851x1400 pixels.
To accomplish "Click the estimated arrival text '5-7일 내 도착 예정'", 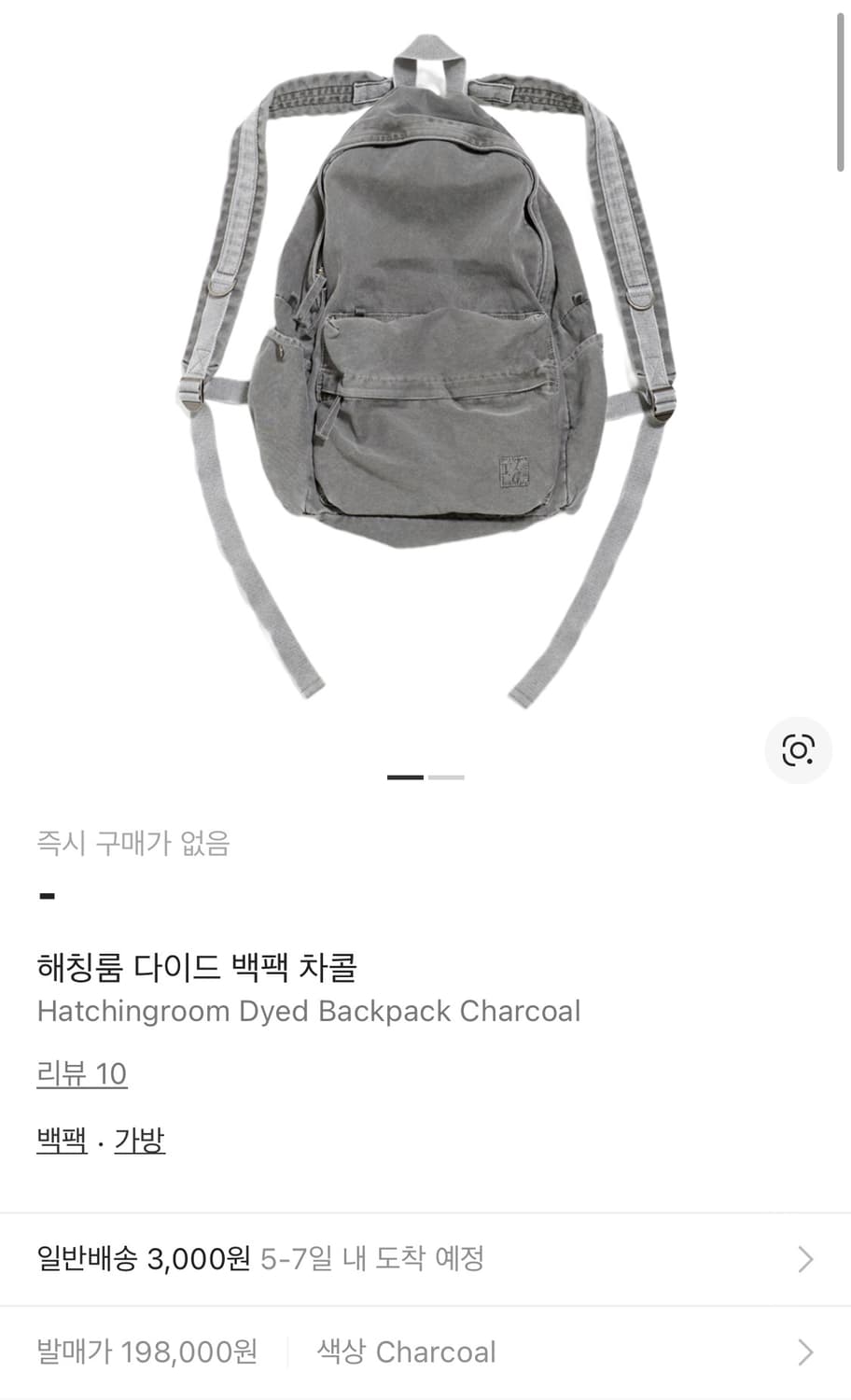I will [371, 1258].
